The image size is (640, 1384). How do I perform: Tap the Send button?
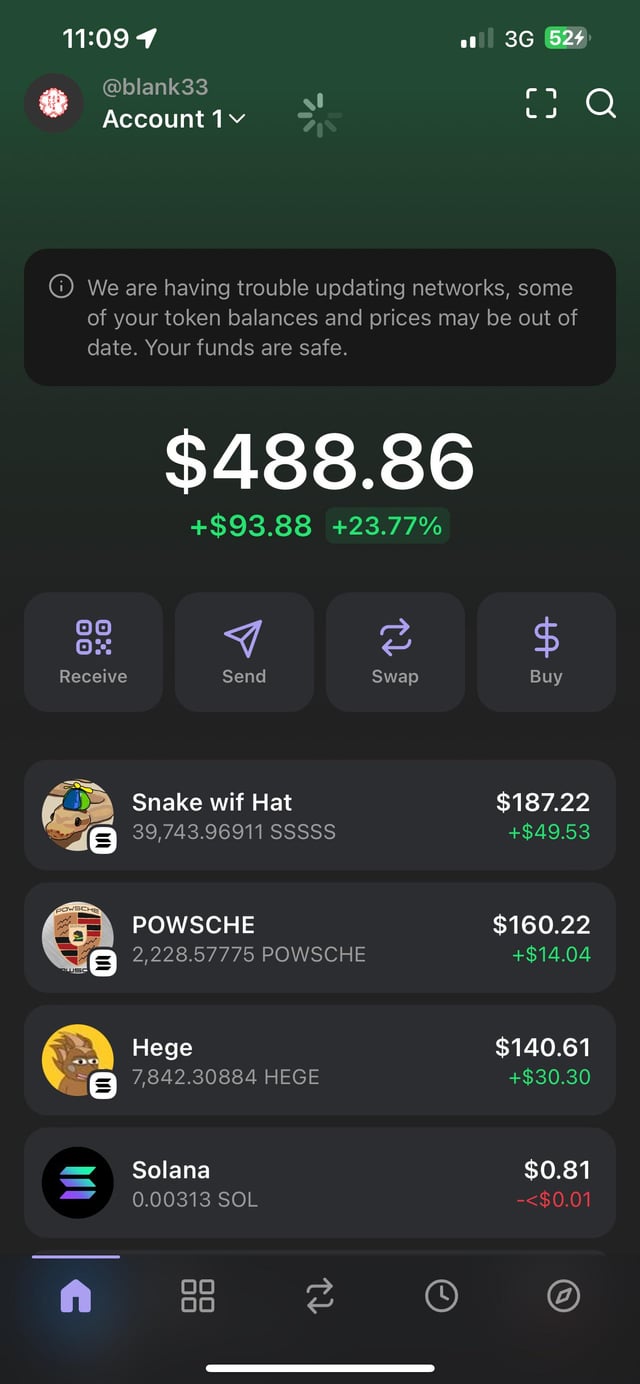[244, 651]
